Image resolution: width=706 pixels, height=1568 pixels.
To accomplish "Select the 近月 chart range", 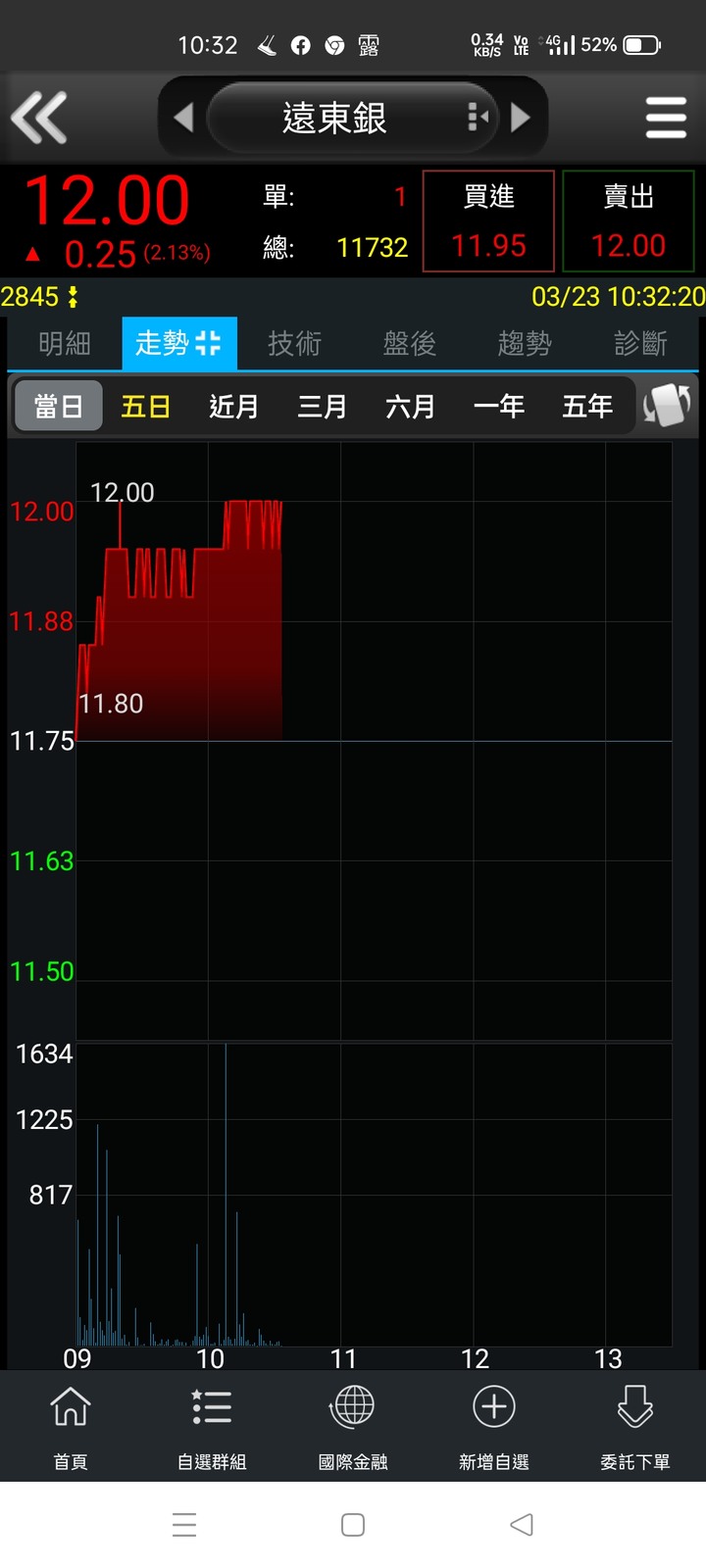I will 233,406.
